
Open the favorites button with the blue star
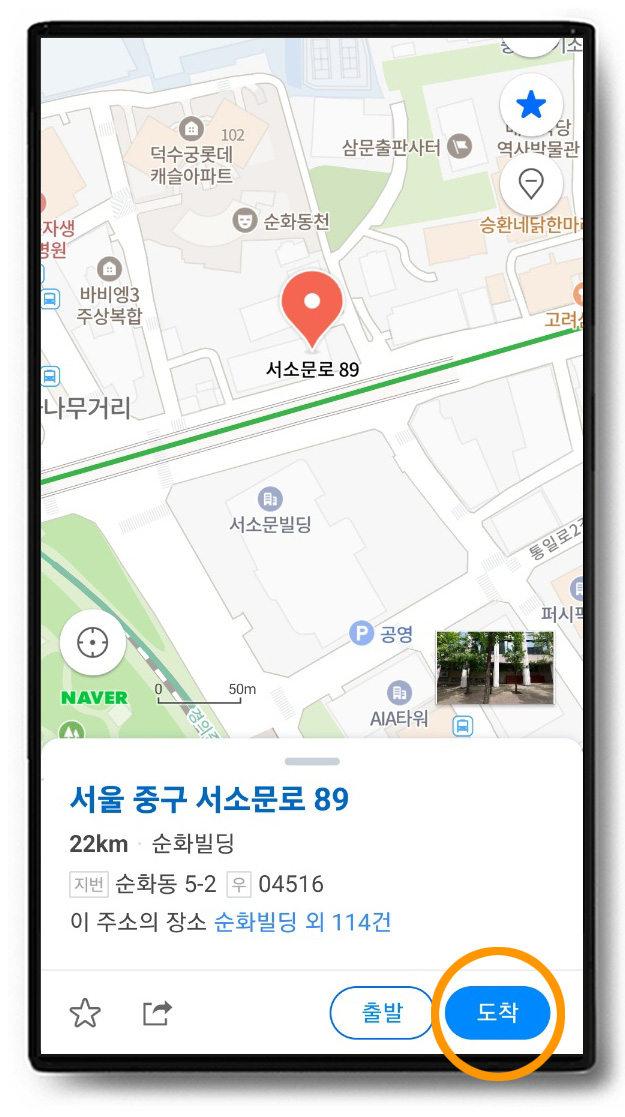pyautogui.click(x=531, y=105)
